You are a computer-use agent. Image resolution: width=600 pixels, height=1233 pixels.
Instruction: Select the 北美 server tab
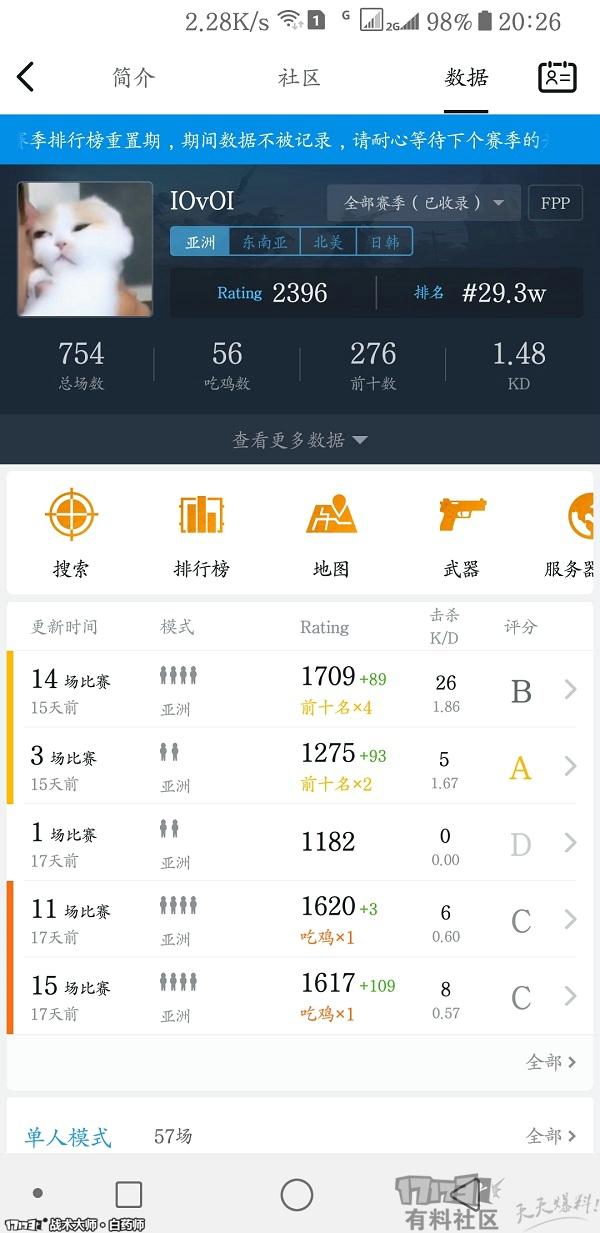click(x=328, y=242)
